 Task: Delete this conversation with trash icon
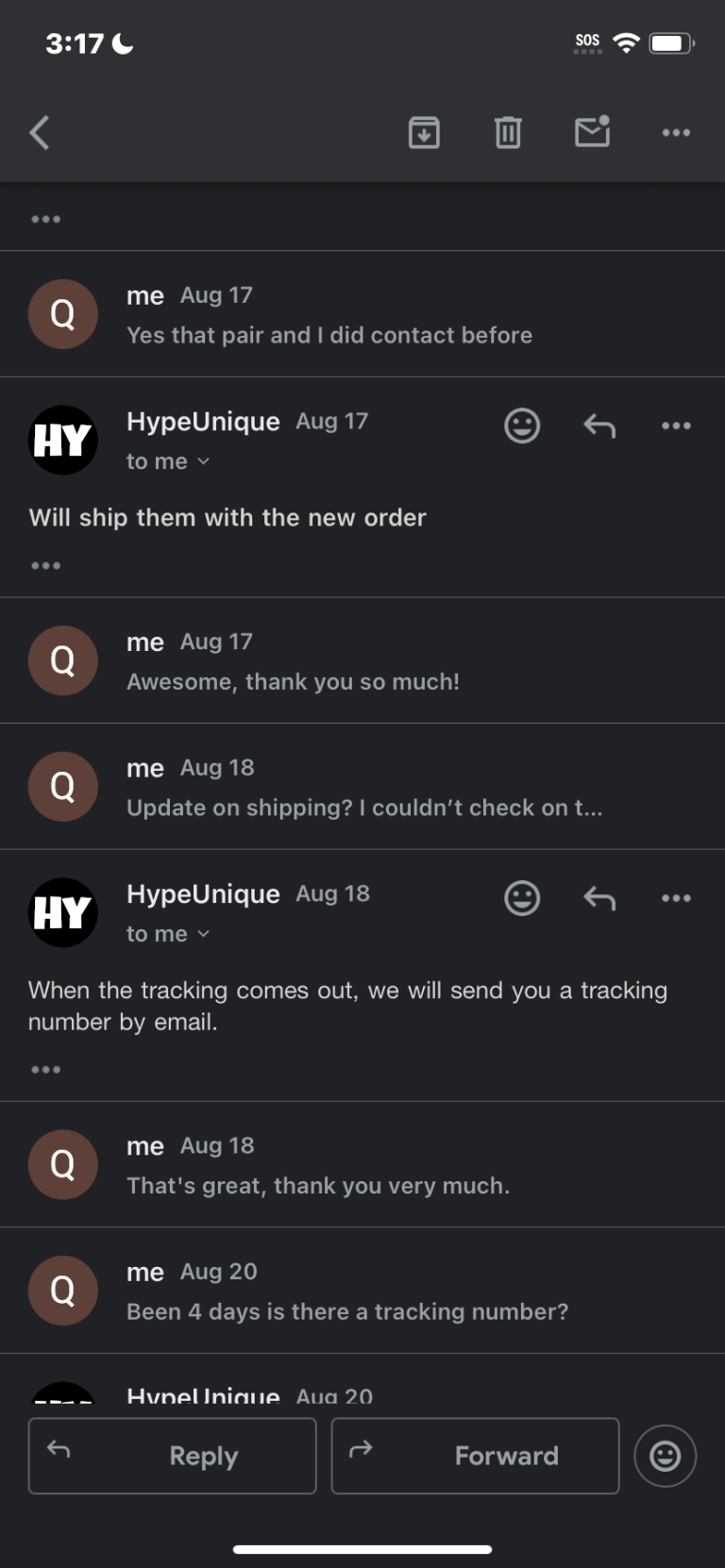[x=508, y=133]
